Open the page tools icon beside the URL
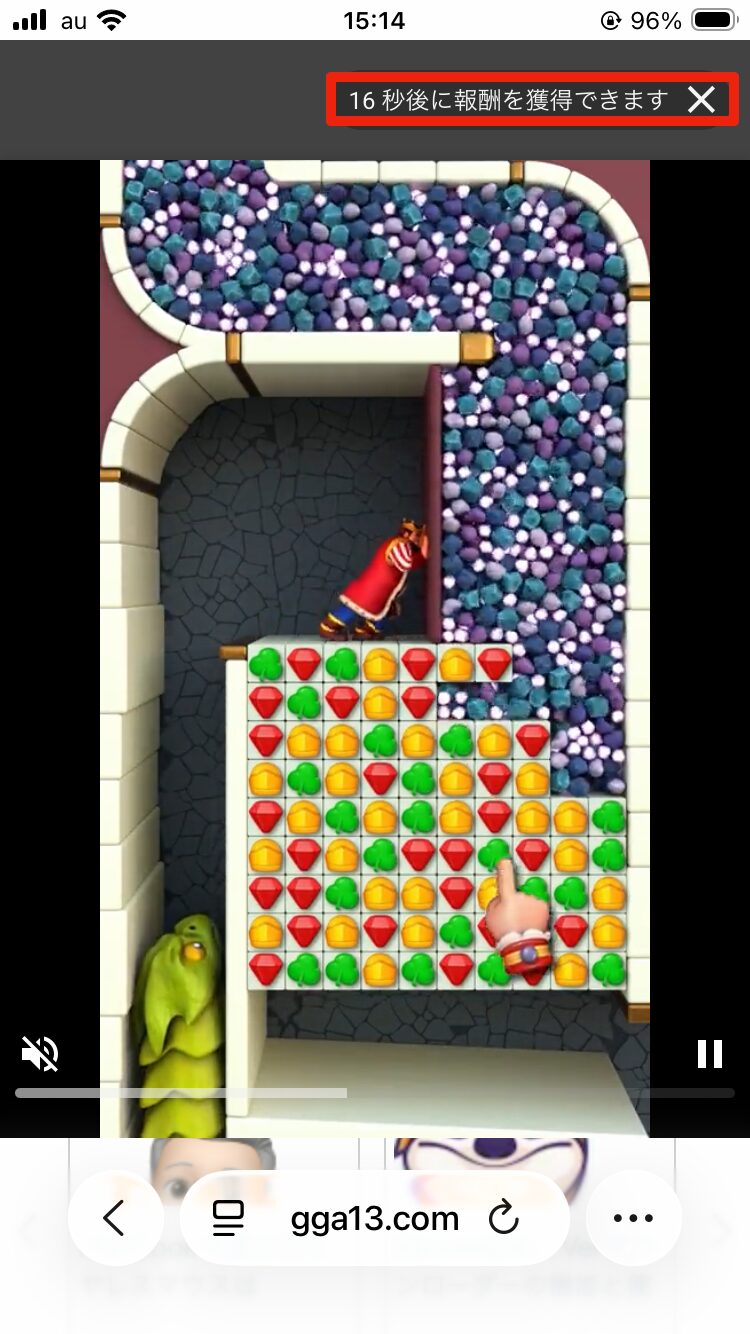This screenshot has width=750, height=1334. (229, 1218)
